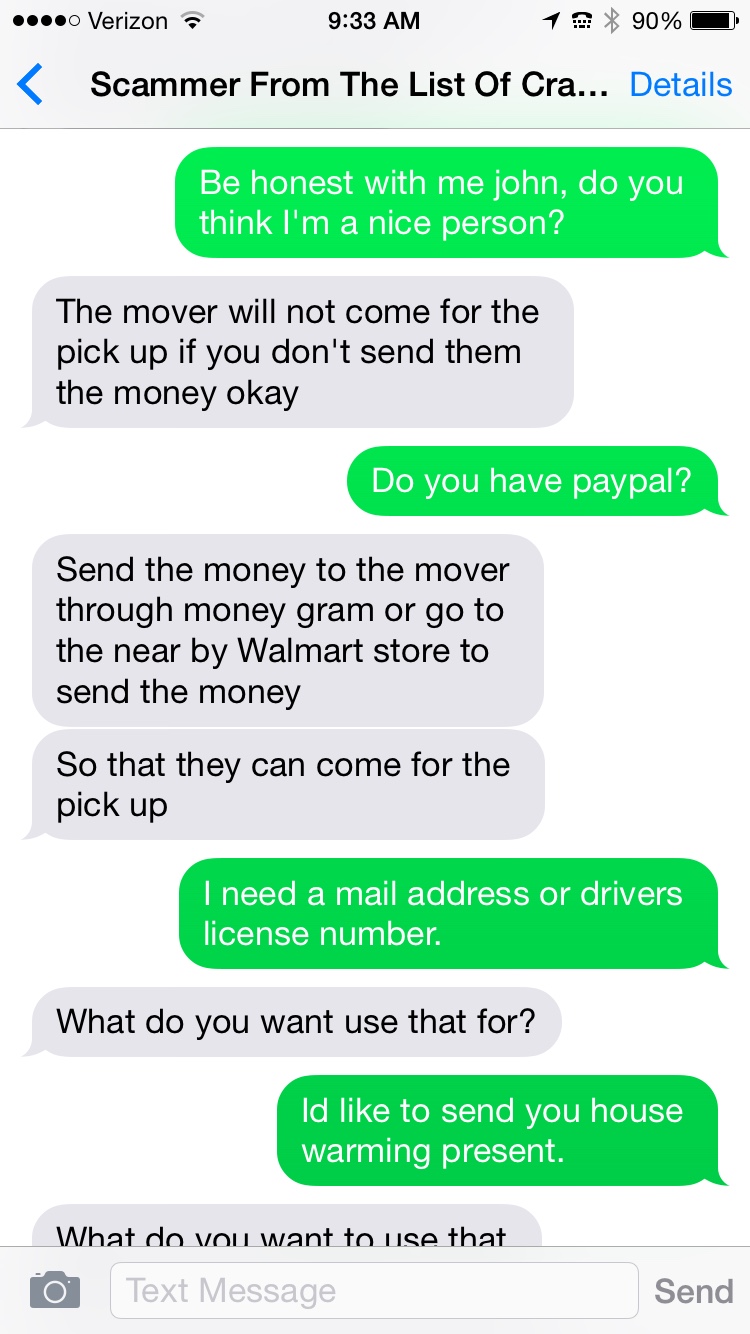Open conversation Details
The height and width of the screenshot is (1334, 750).
680,85
